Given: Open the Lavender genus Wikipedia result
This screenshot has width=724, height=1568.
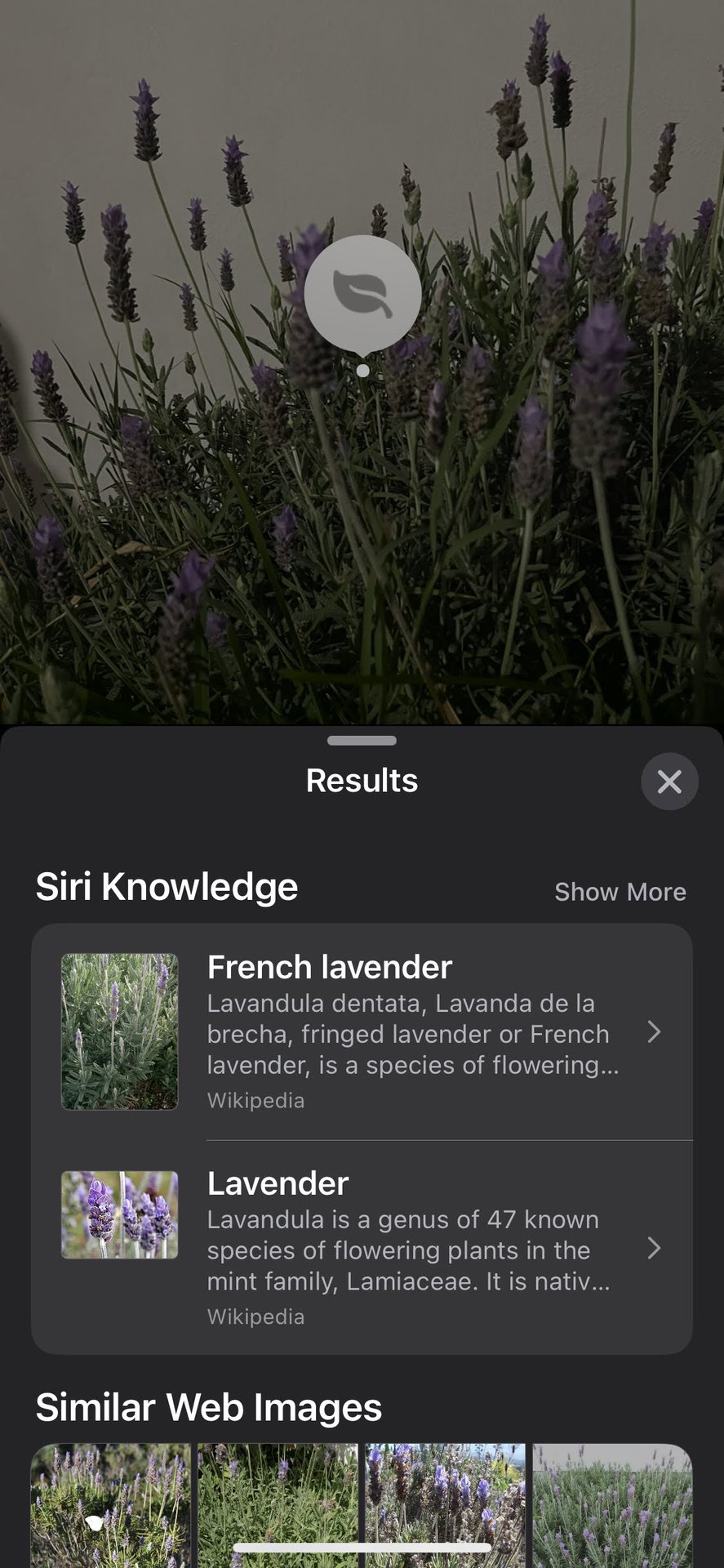Looking at the screenshot, I should click(x=362, y=1248).
